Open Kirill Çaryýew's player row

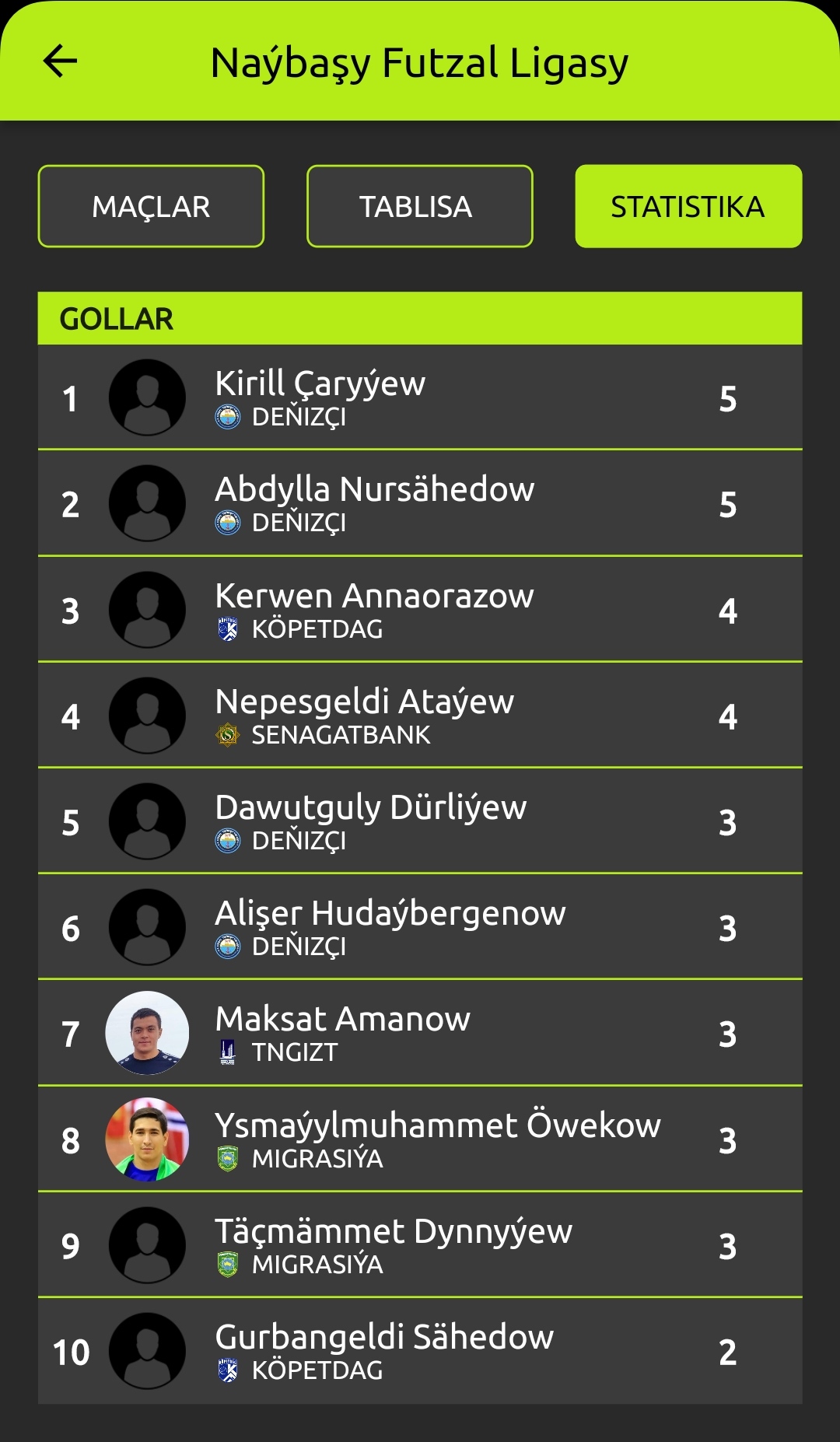pos(420,397)
